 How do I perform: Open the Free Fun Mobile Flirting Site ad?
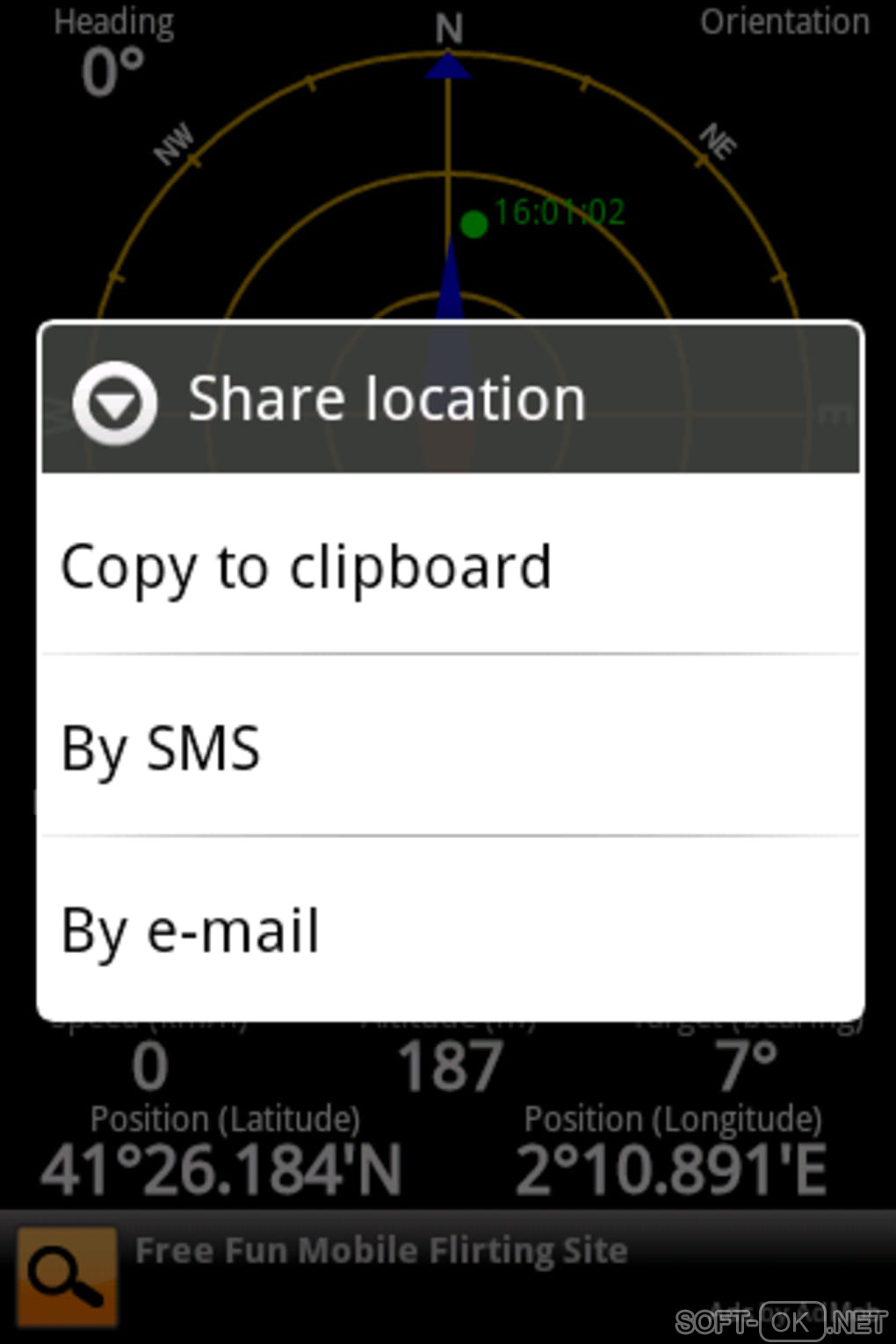pyautogui.click(x=381, y=1250)
